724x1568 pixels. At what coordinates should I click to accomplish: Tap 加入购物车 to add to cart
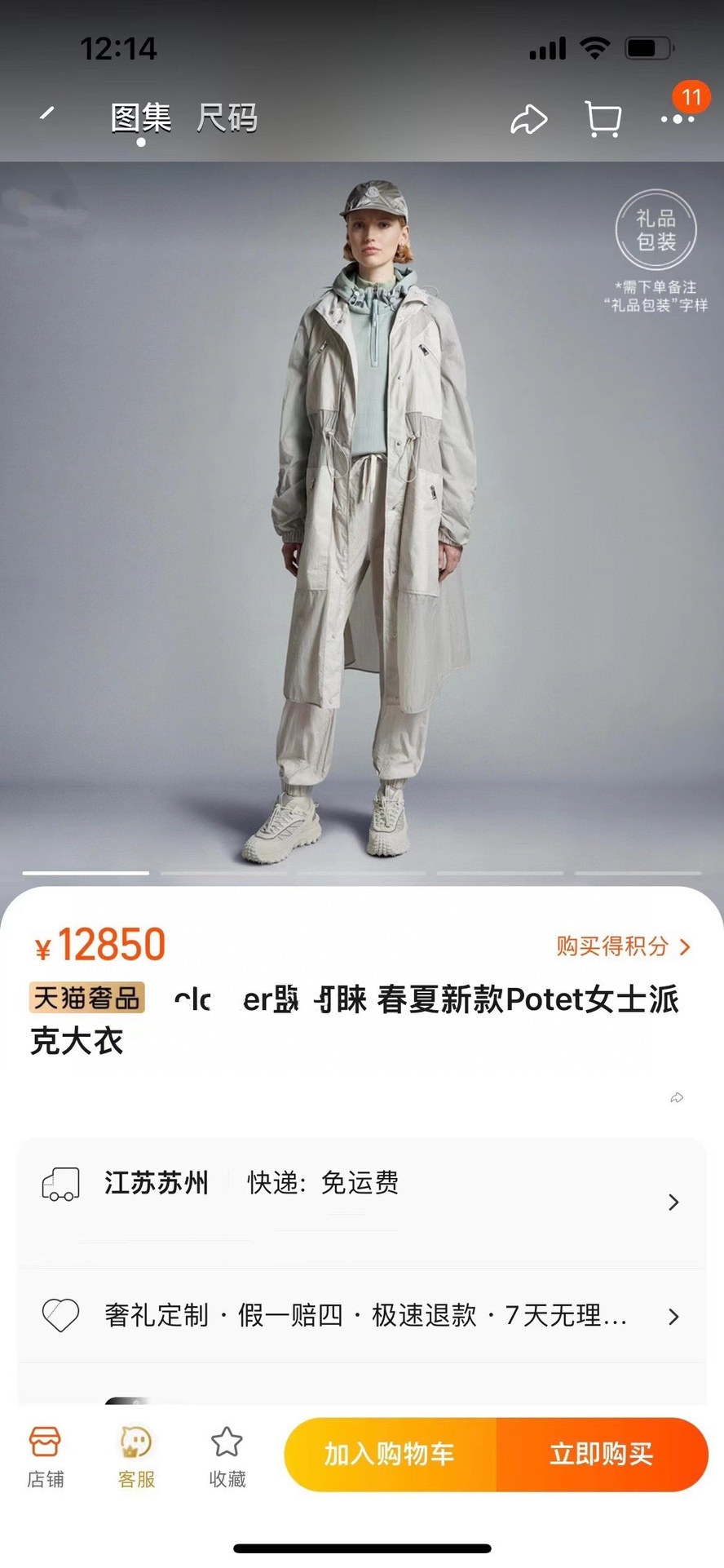coord(390,1454)
